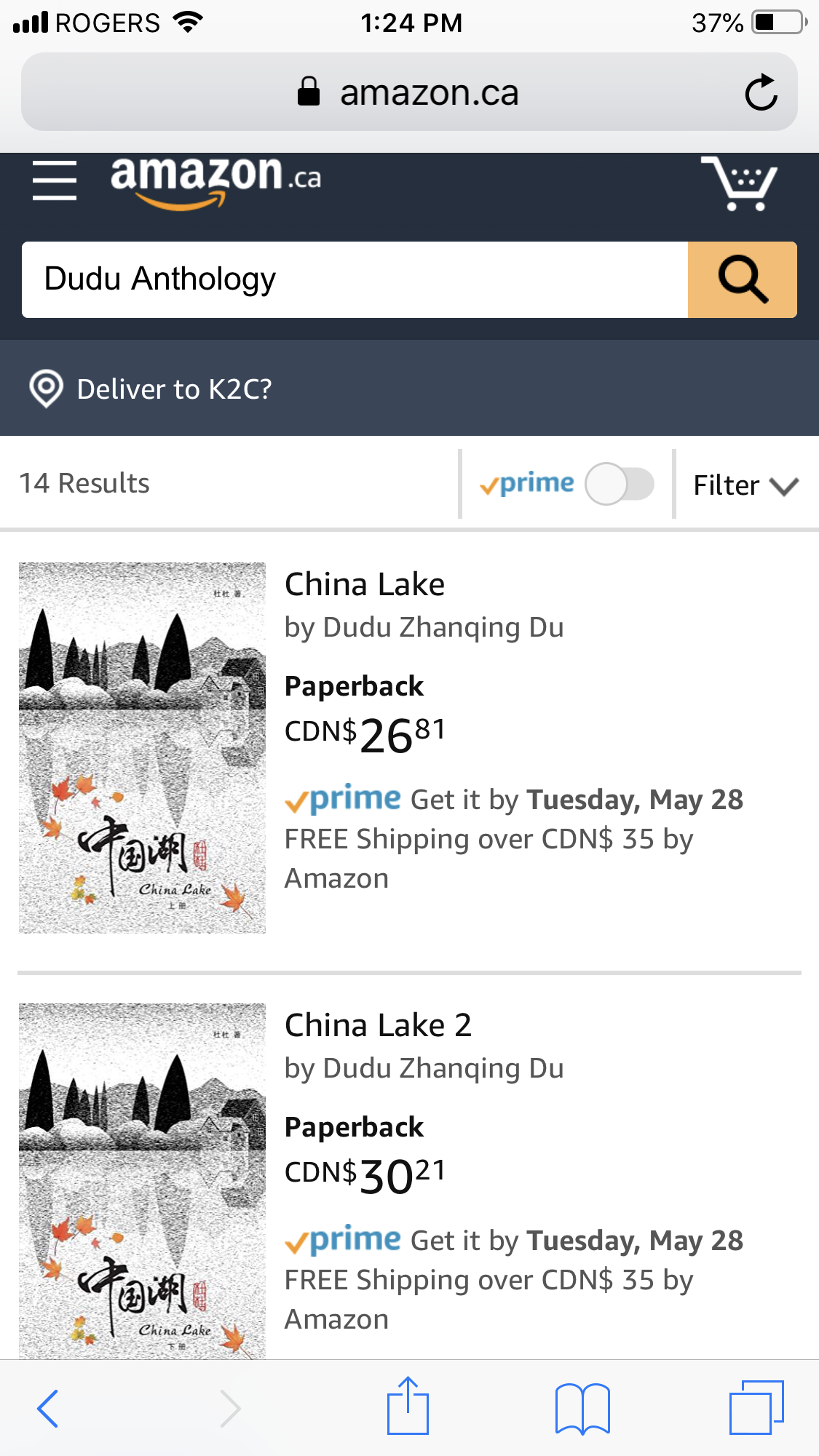This screenshot has height=1456, width=819.
Task: Expand the Filter dropdown
Action: pos(745,485)
